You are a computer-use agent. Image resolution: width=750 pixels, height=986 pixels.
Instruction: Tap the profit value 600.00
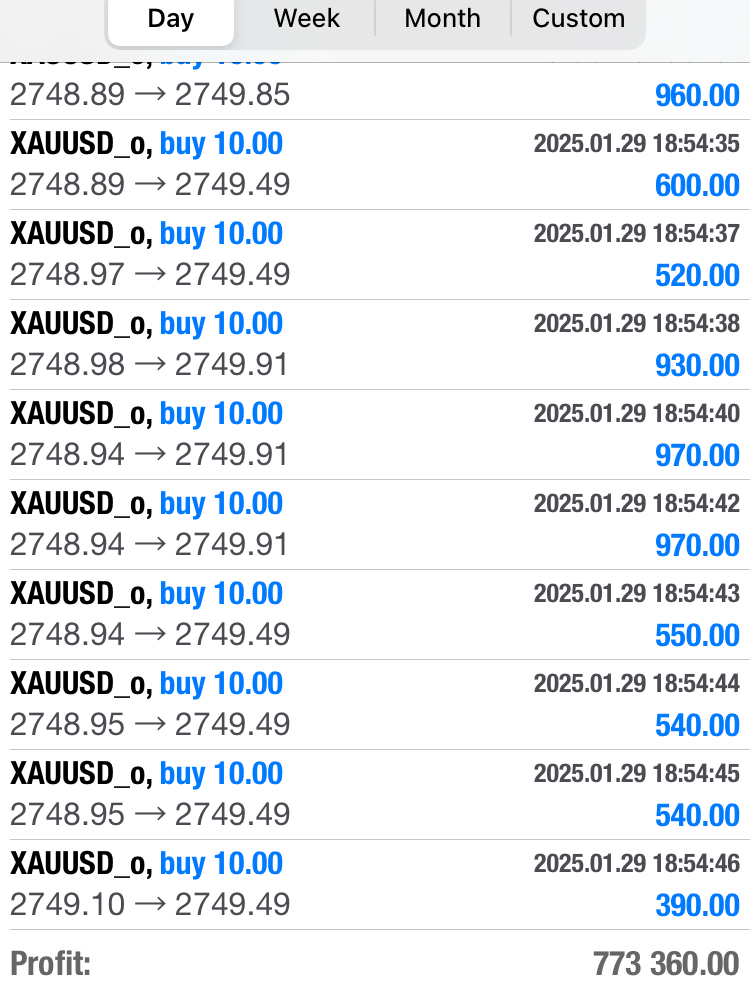pos(698,185)
